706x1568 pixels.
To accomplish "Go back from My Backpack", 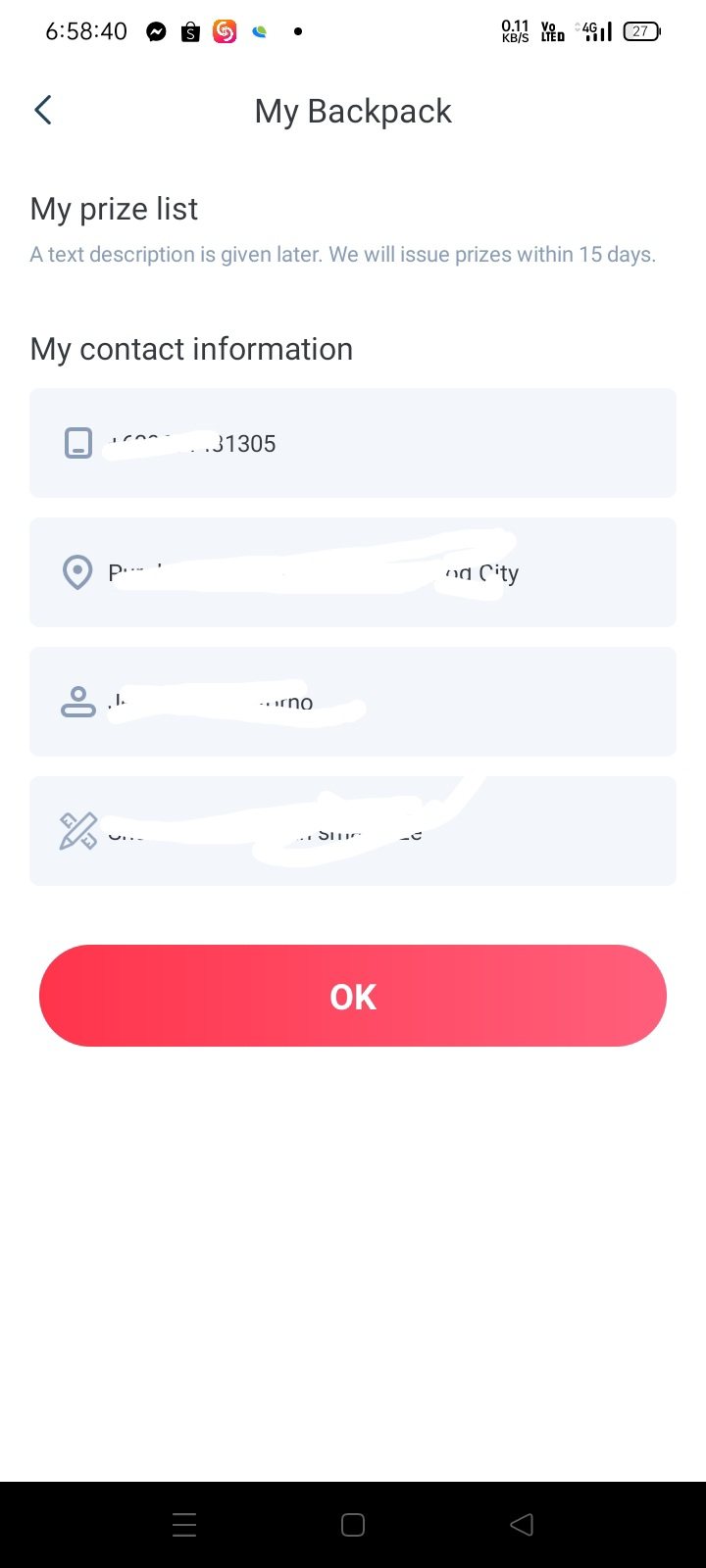I will (x=43, y=111).
